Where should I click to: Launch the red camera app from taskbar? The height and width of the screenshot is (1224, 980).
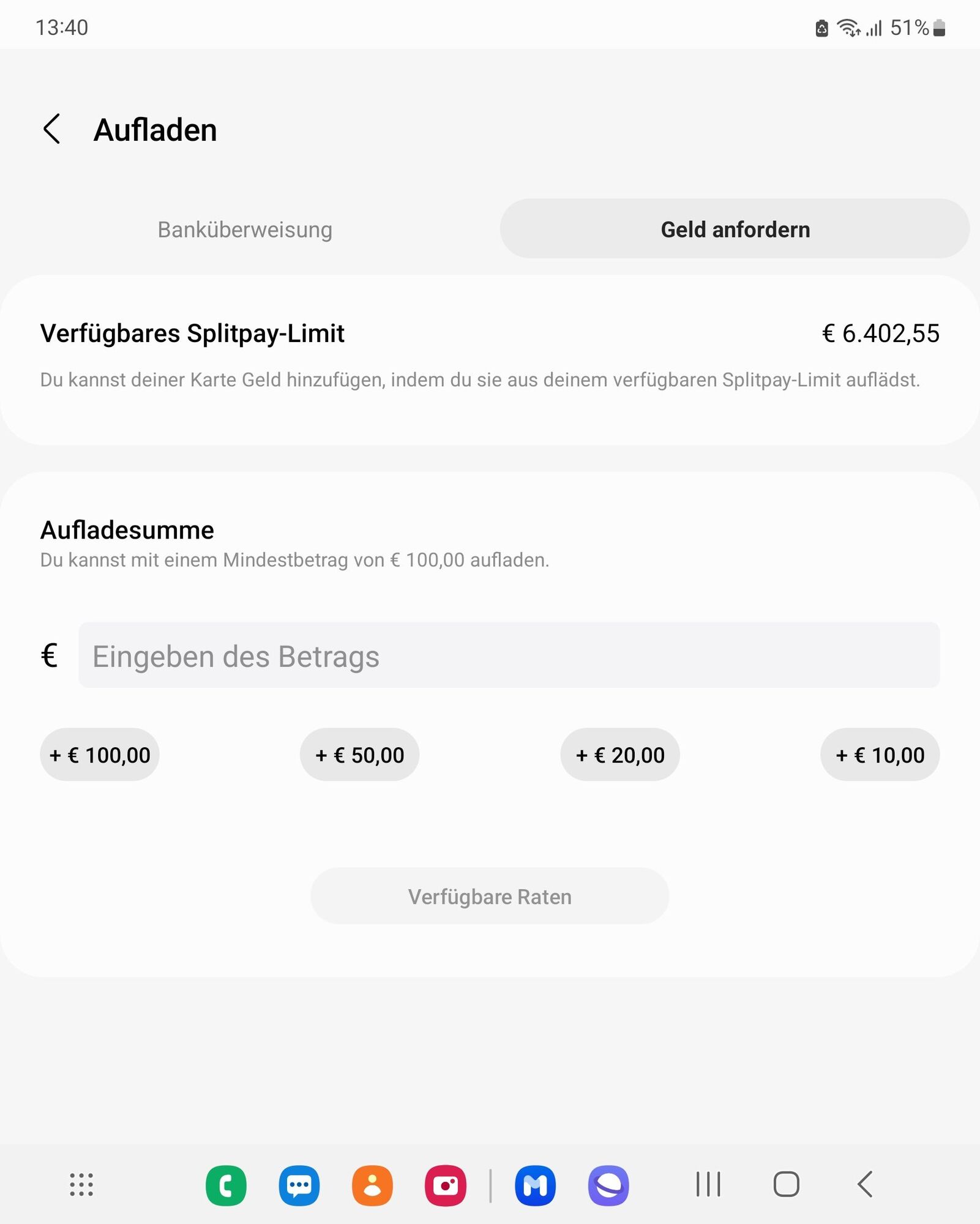[x=445, y=1185]
